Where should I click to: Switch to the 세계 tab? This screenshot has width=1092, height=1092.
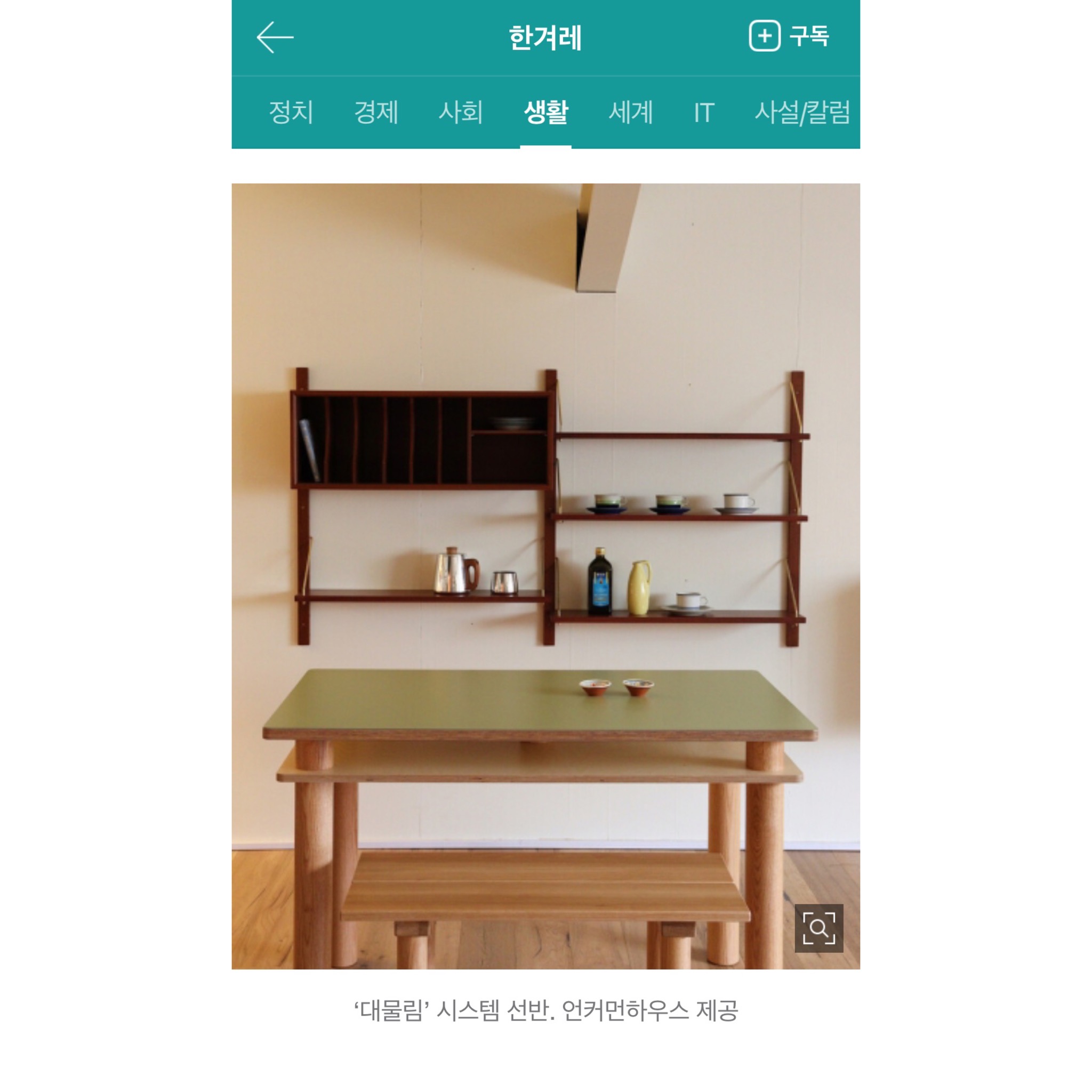[630, 112]
